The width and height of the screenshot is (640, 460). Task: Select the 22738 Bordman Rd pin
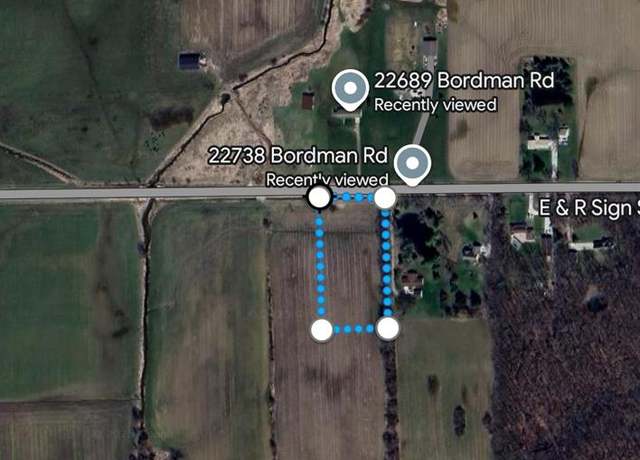tap(411, 163)
